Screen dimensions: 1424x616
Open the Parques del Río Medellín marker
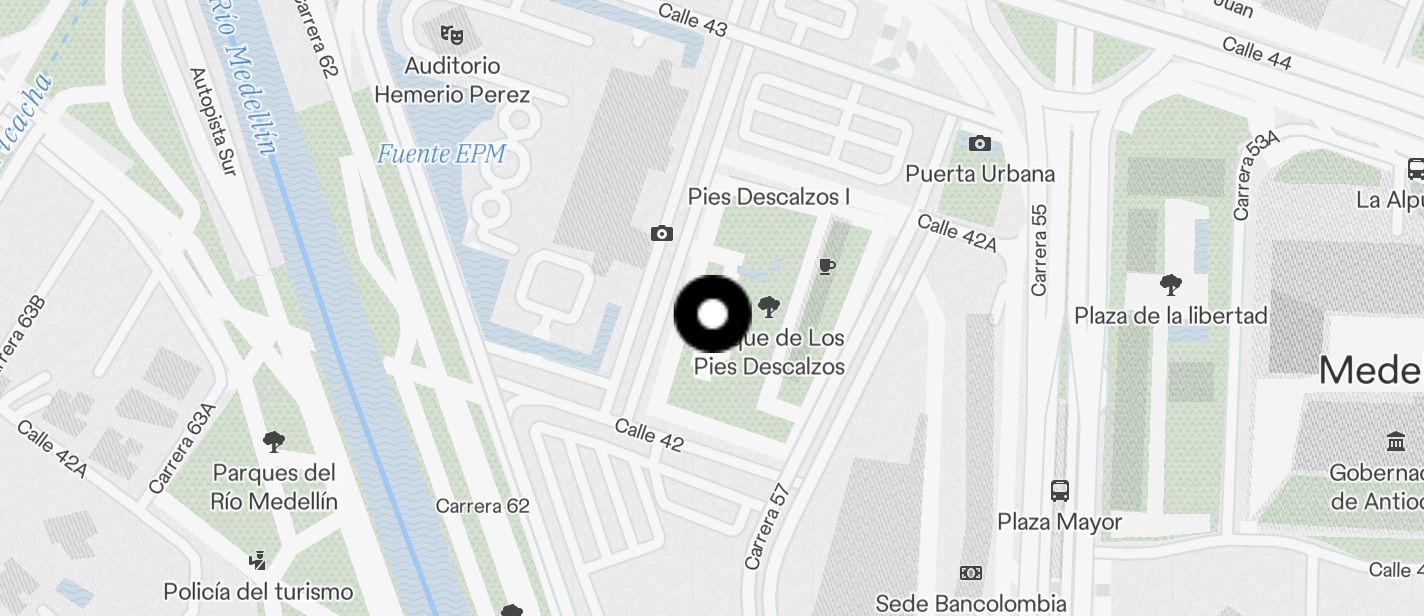click(x=274, y=441)
